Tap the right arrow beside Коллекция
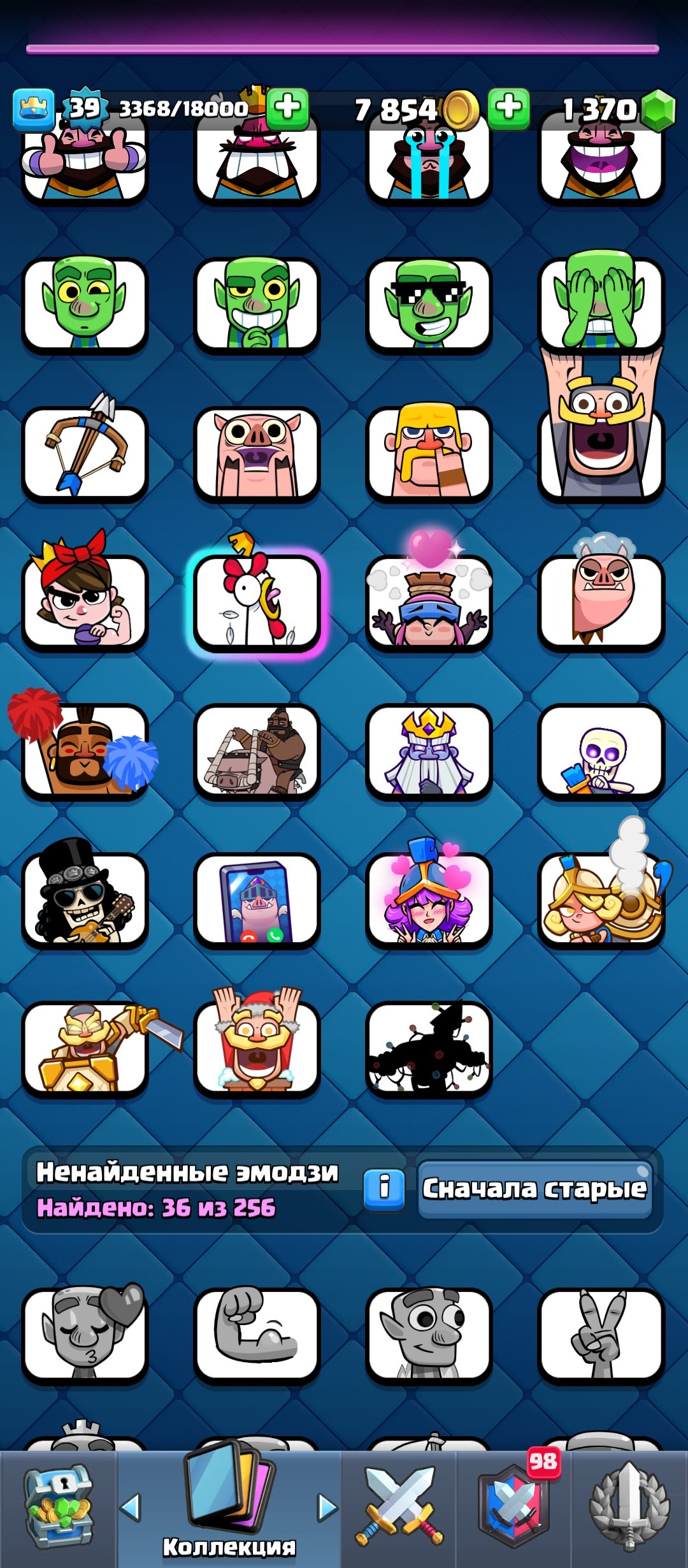Screen dimensions: 688x1568 pos(327,1507)
